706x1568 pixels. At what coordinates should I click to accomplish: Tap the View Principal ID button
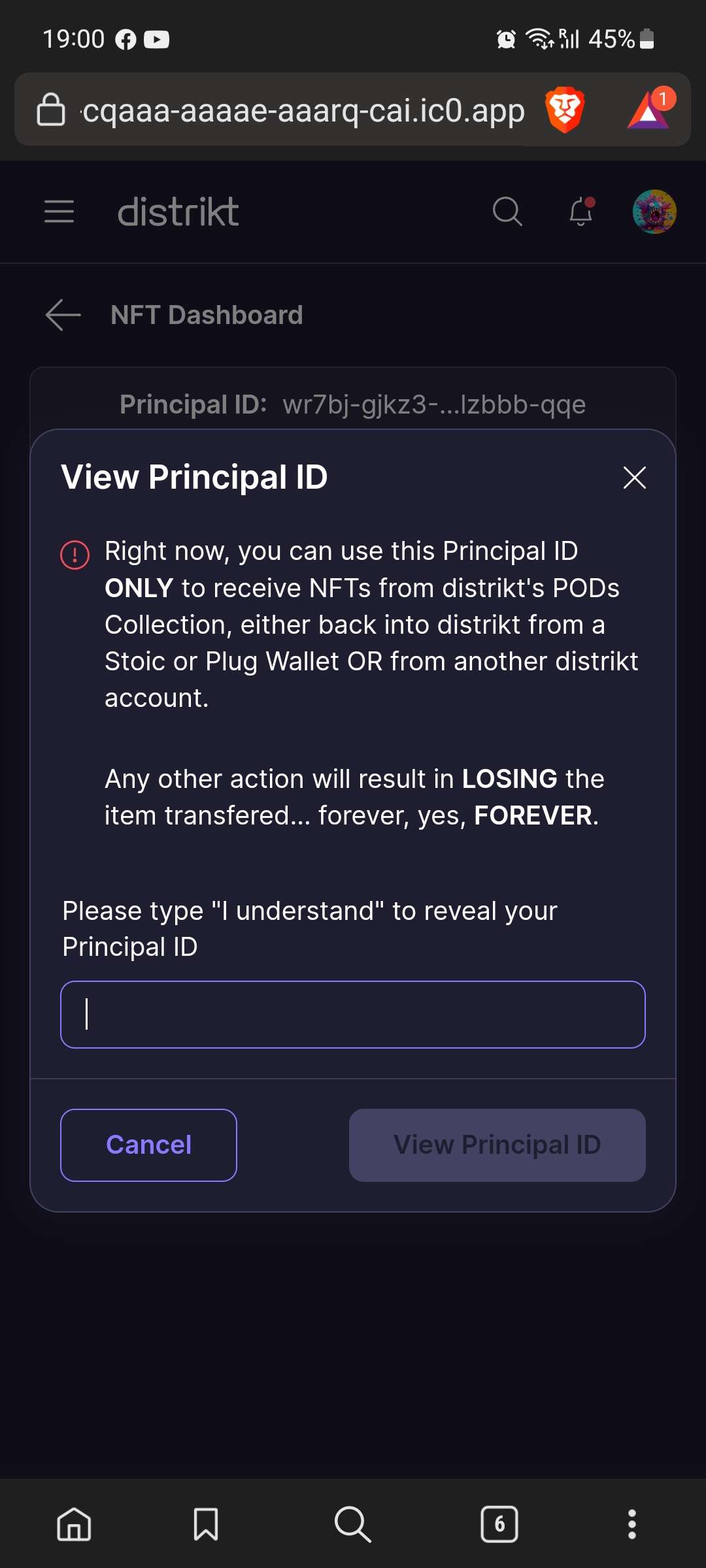pos(497,1145)
